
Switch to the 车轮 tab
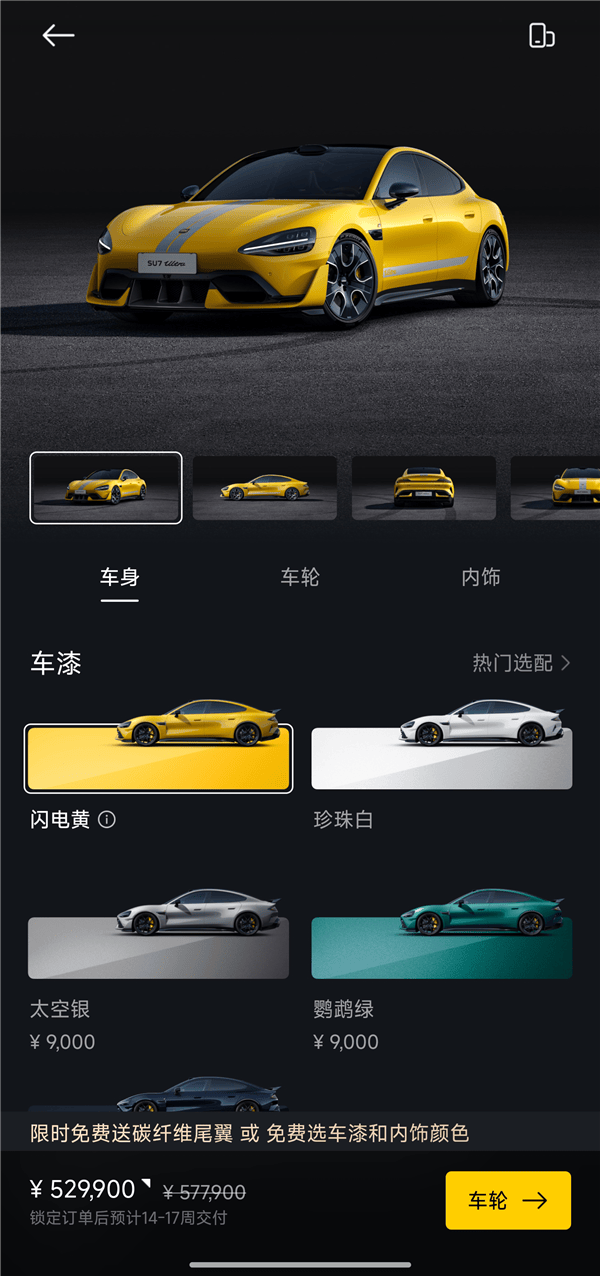pos(300,577)
